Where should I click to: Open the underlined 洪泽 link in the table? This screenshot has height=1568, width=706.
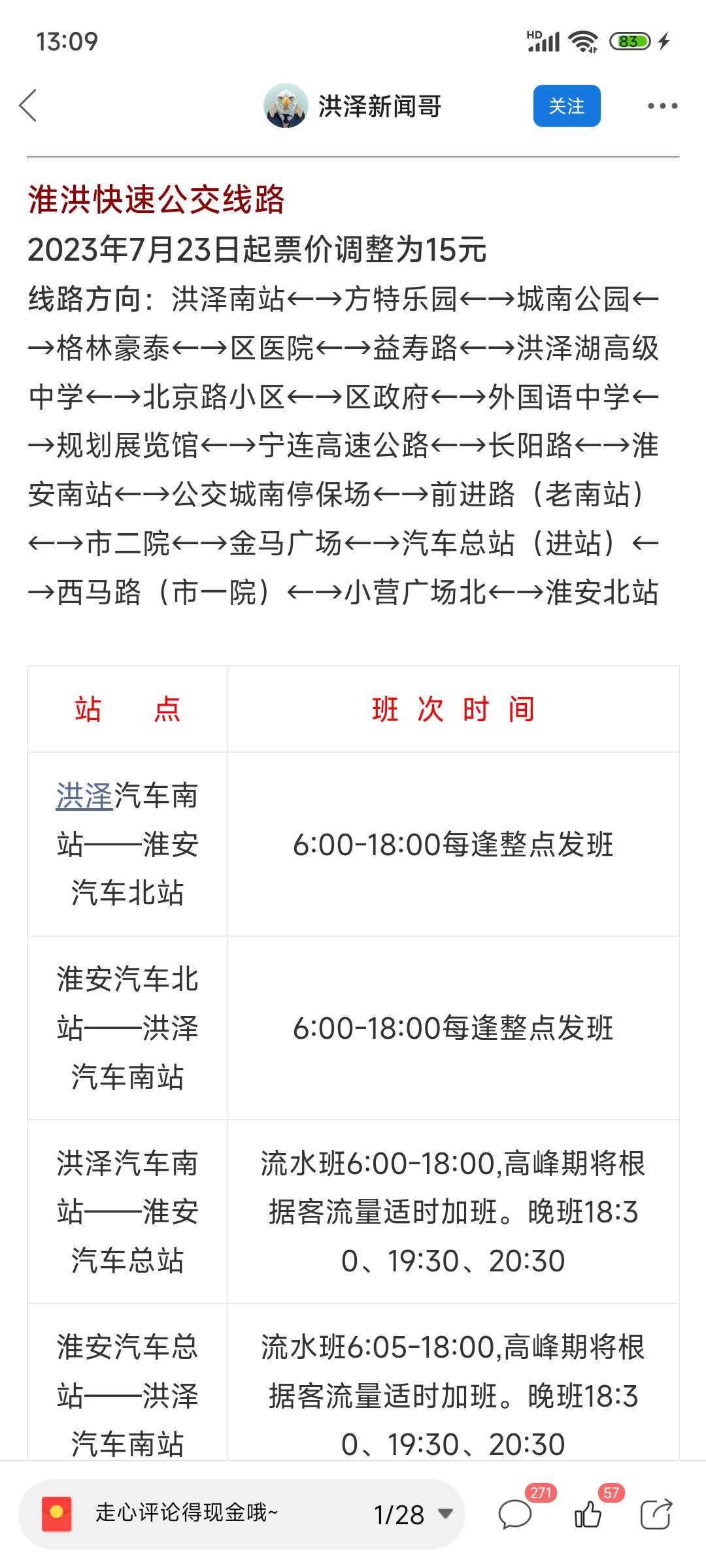point(84,796)
